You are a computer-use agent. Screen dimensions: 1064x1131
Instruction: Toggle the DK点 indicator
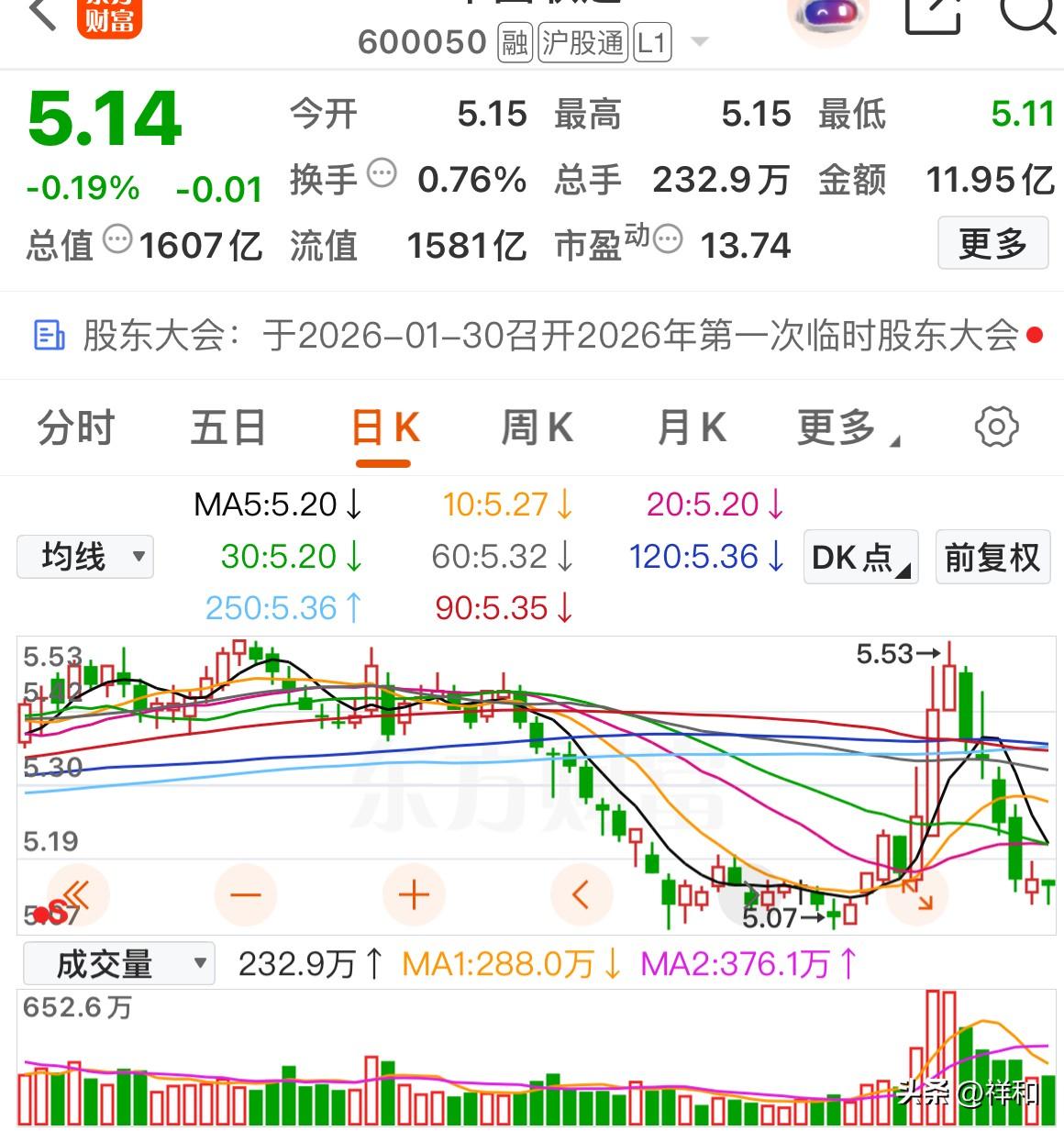tap(859, 556)
